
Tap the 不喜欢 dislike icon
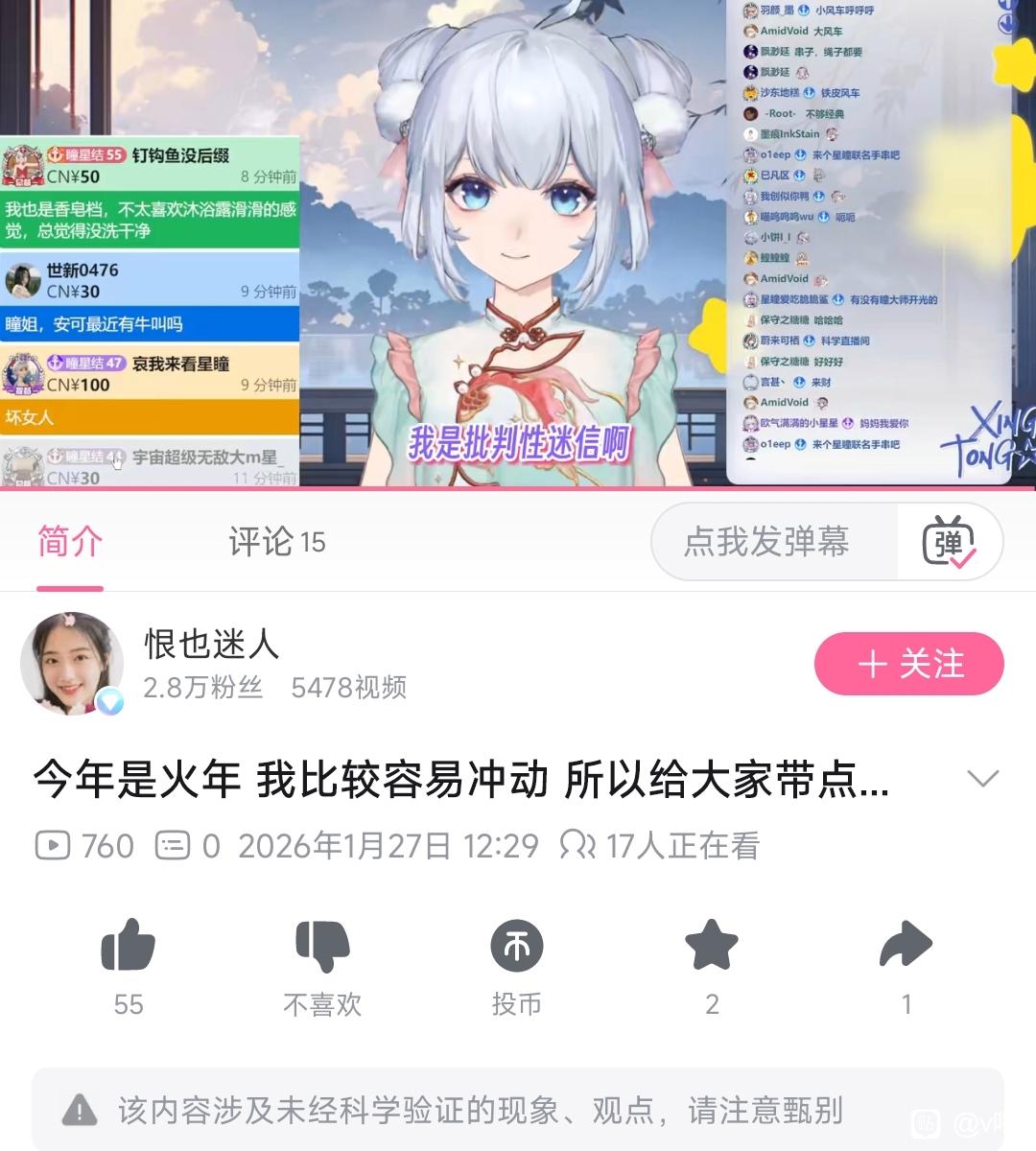coord(322,946)
